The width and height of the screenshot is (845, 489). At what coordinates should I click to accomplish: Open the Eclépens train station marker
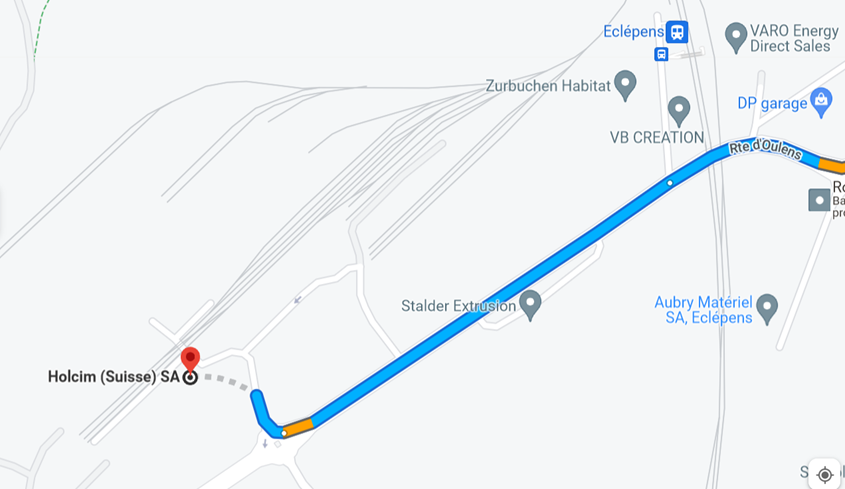click(678, 31)
